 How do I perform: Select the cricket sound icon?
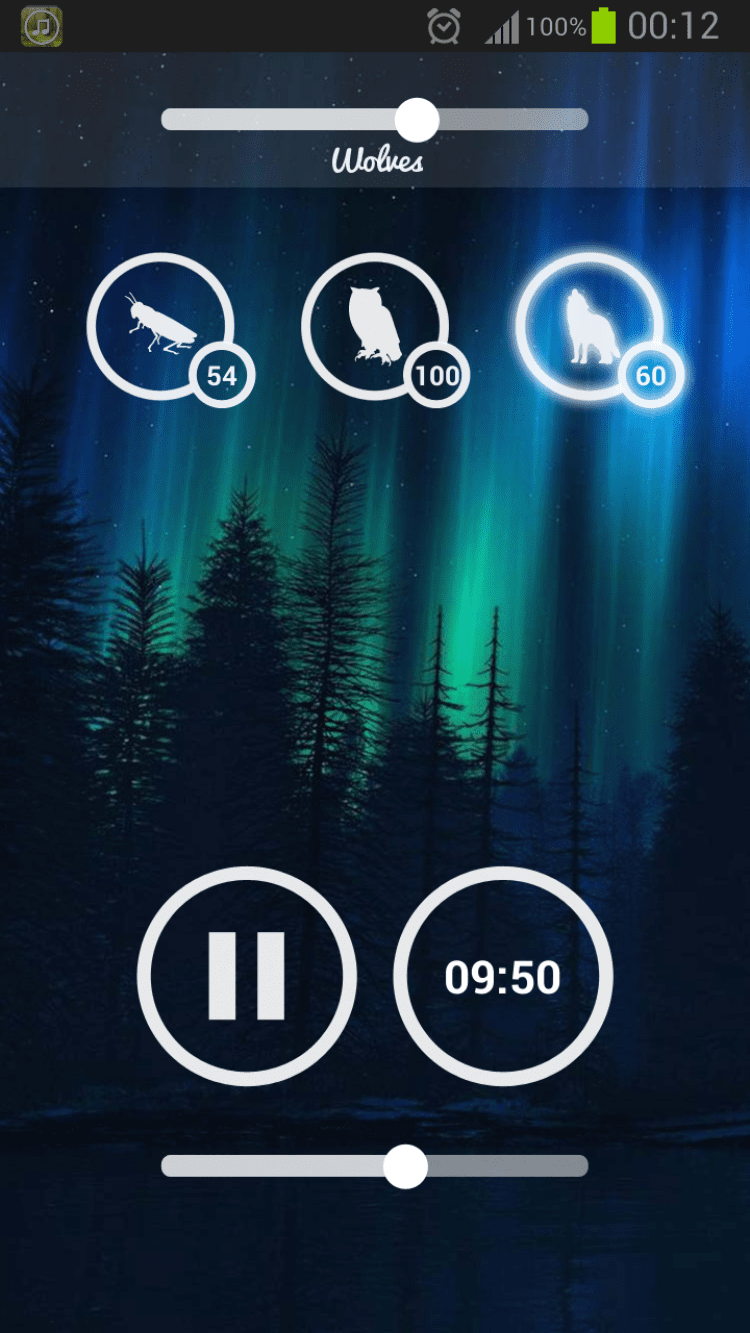point(160,325)
